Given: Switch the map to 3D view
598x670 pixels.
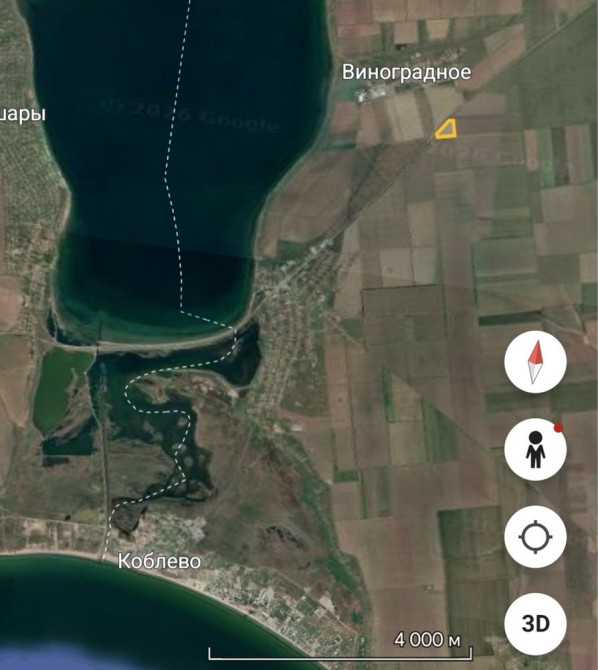Looking at the screenshot, I should point(535,624).
